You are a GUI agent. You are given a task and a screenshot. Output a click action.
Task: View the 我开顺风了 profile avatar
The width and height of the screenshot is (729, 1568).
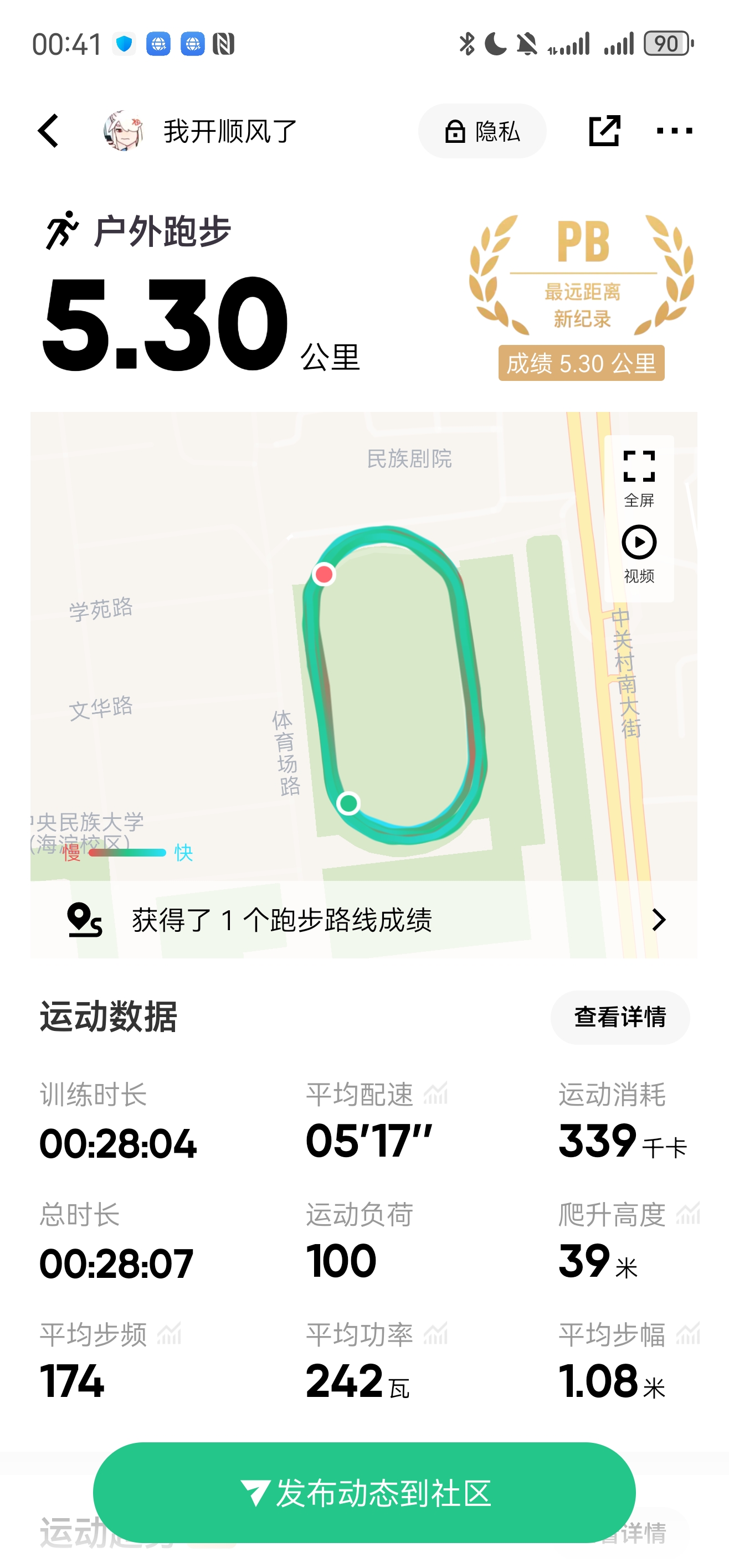click(x=124, y=131)
